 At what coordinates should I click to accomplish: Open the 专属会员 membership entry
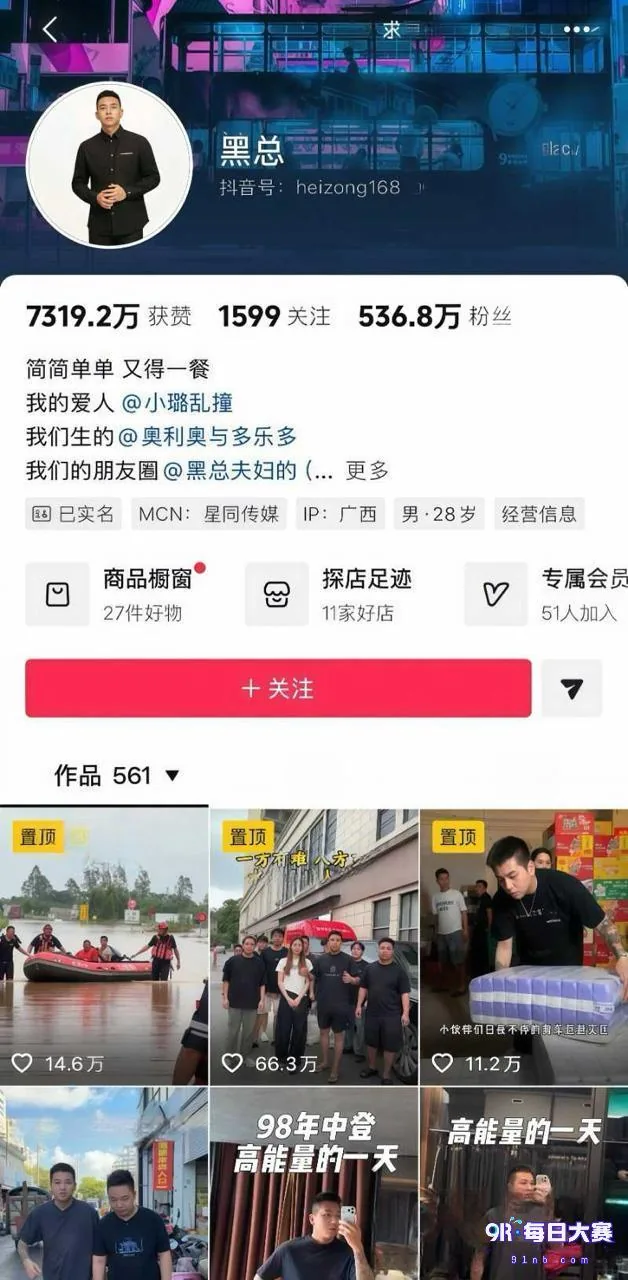[546, 594]
